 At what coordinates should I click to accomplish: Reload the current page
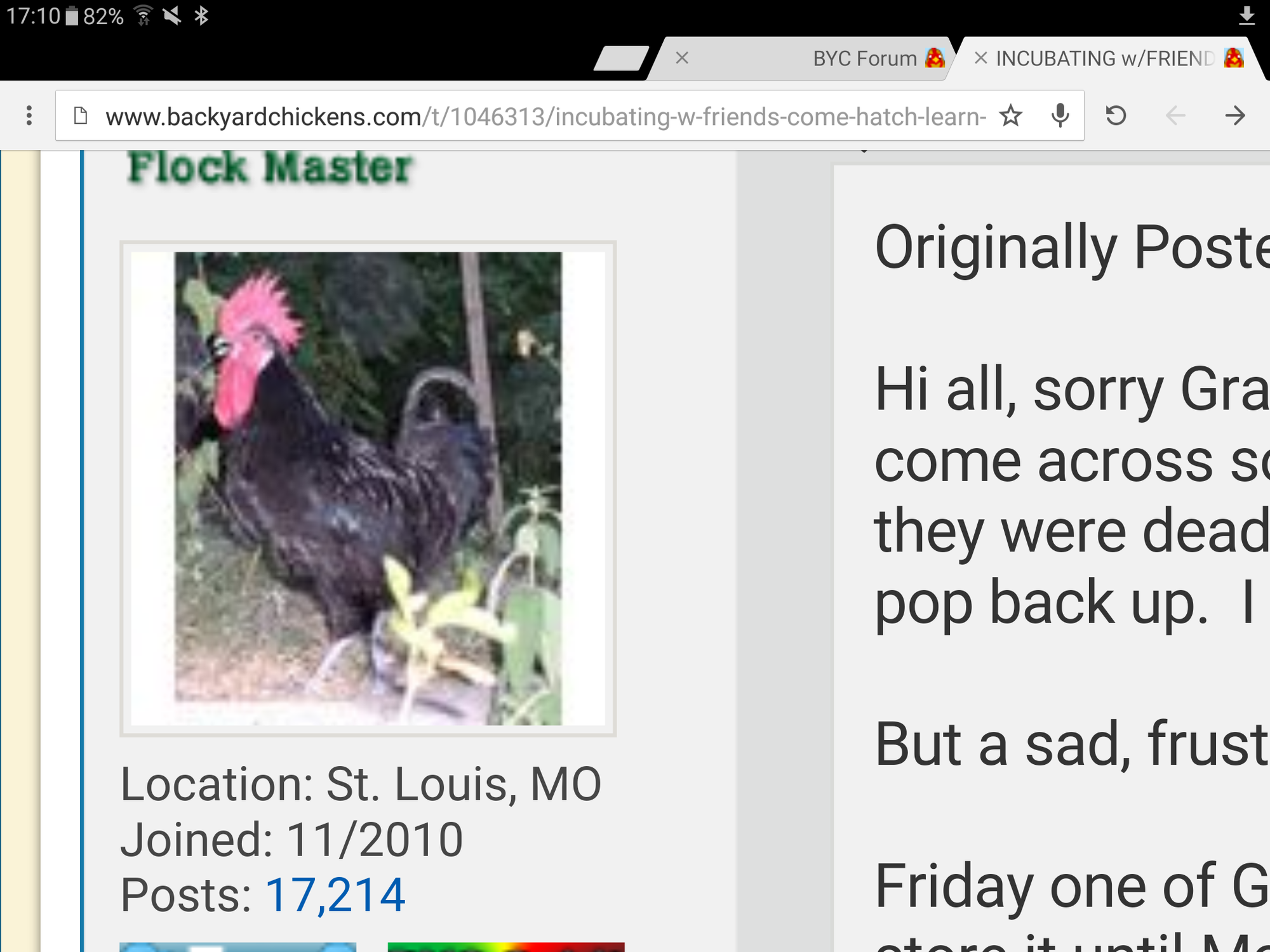[1116, 116]
